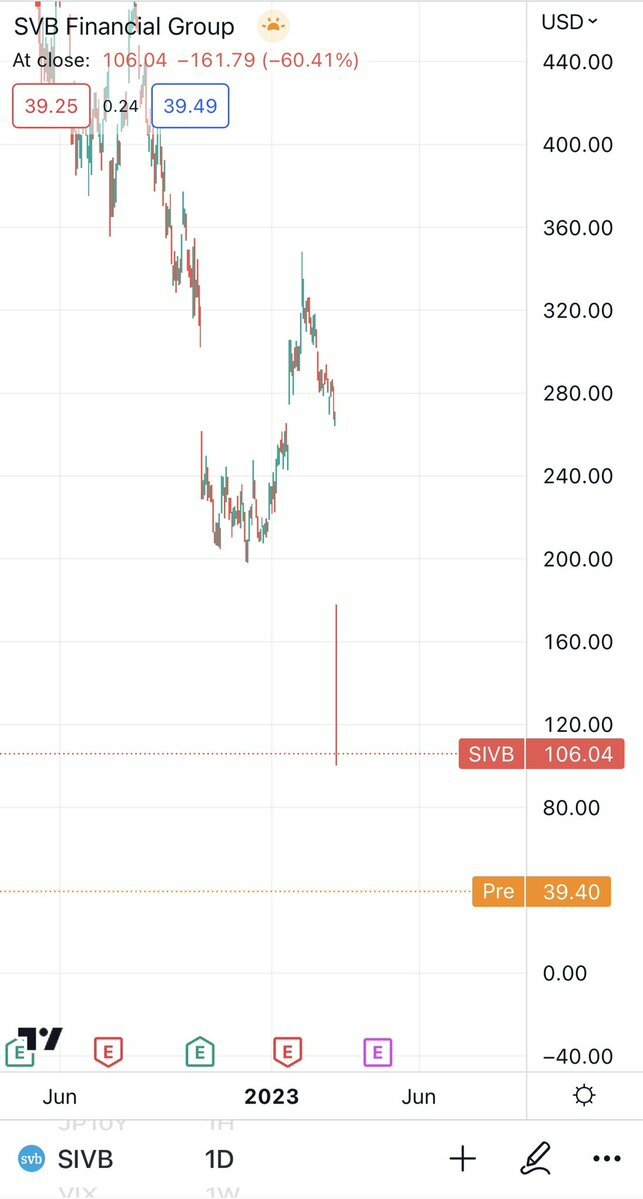Tap the purple upcoming earnings marker

point(377,1051)
